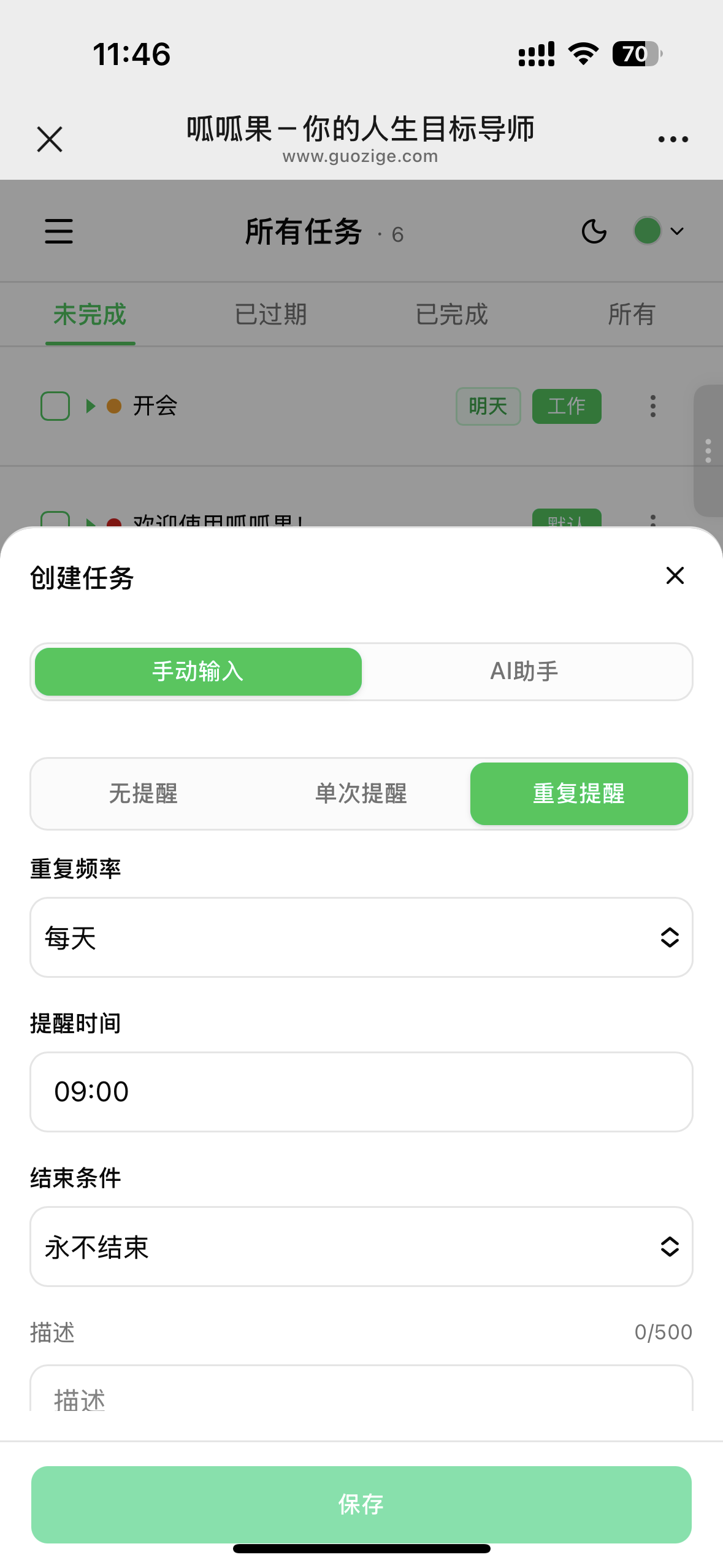Select the 手动输入 tab
Viewport: 723px width, 1568px height.
tap(198, 672)
